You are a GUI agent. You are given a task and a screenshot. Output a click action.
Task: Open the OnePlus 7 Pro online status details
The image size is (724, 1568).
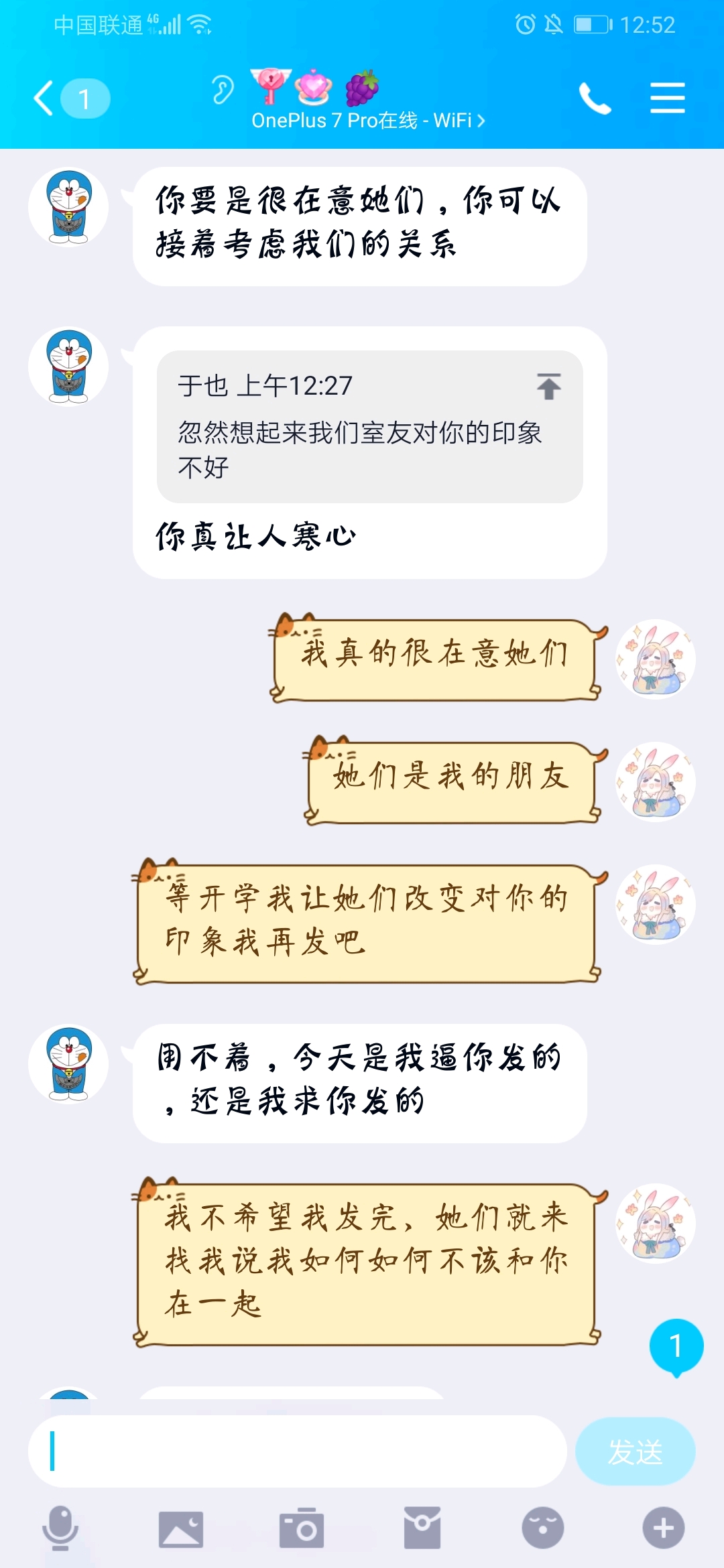point(368,121)
